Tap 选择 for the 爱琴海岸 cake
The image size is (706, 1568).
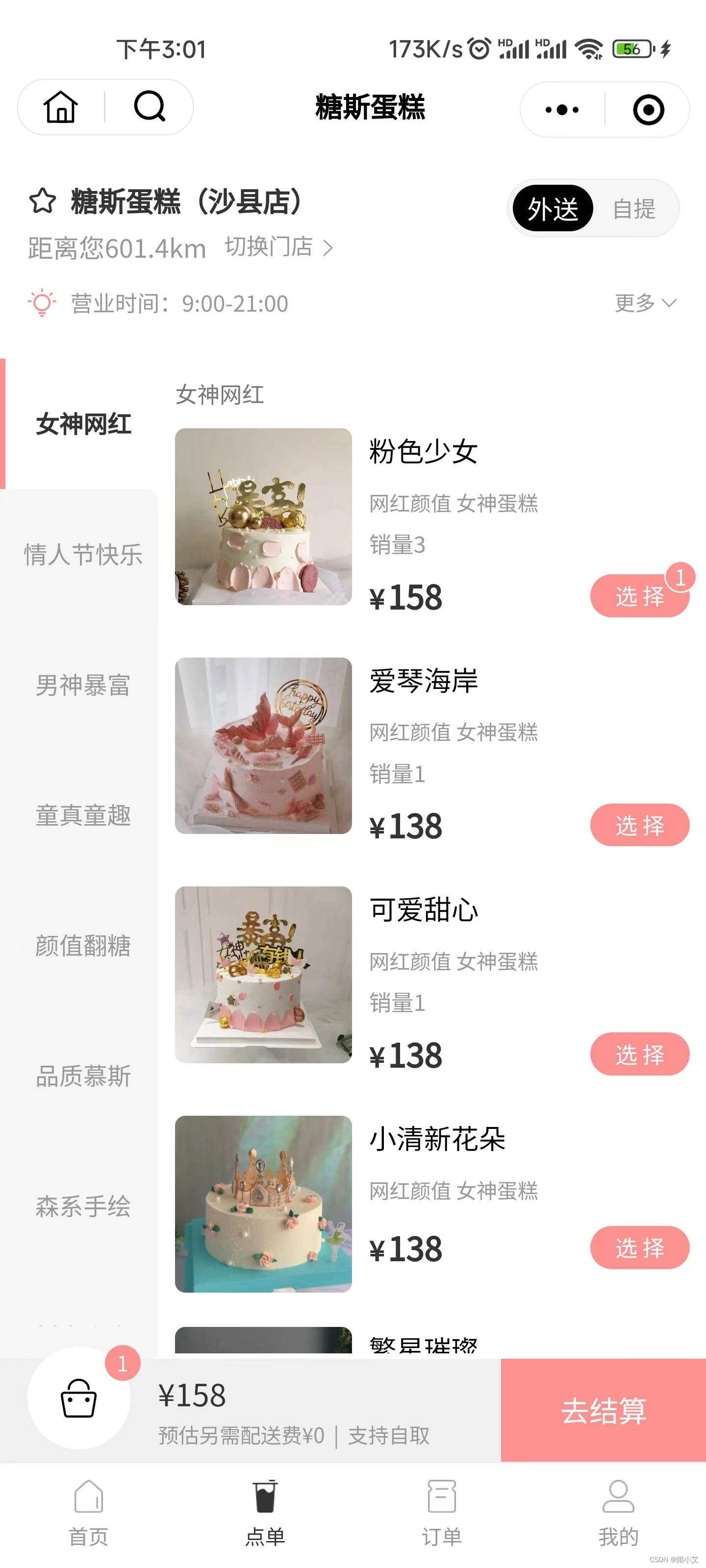(640, 825)
